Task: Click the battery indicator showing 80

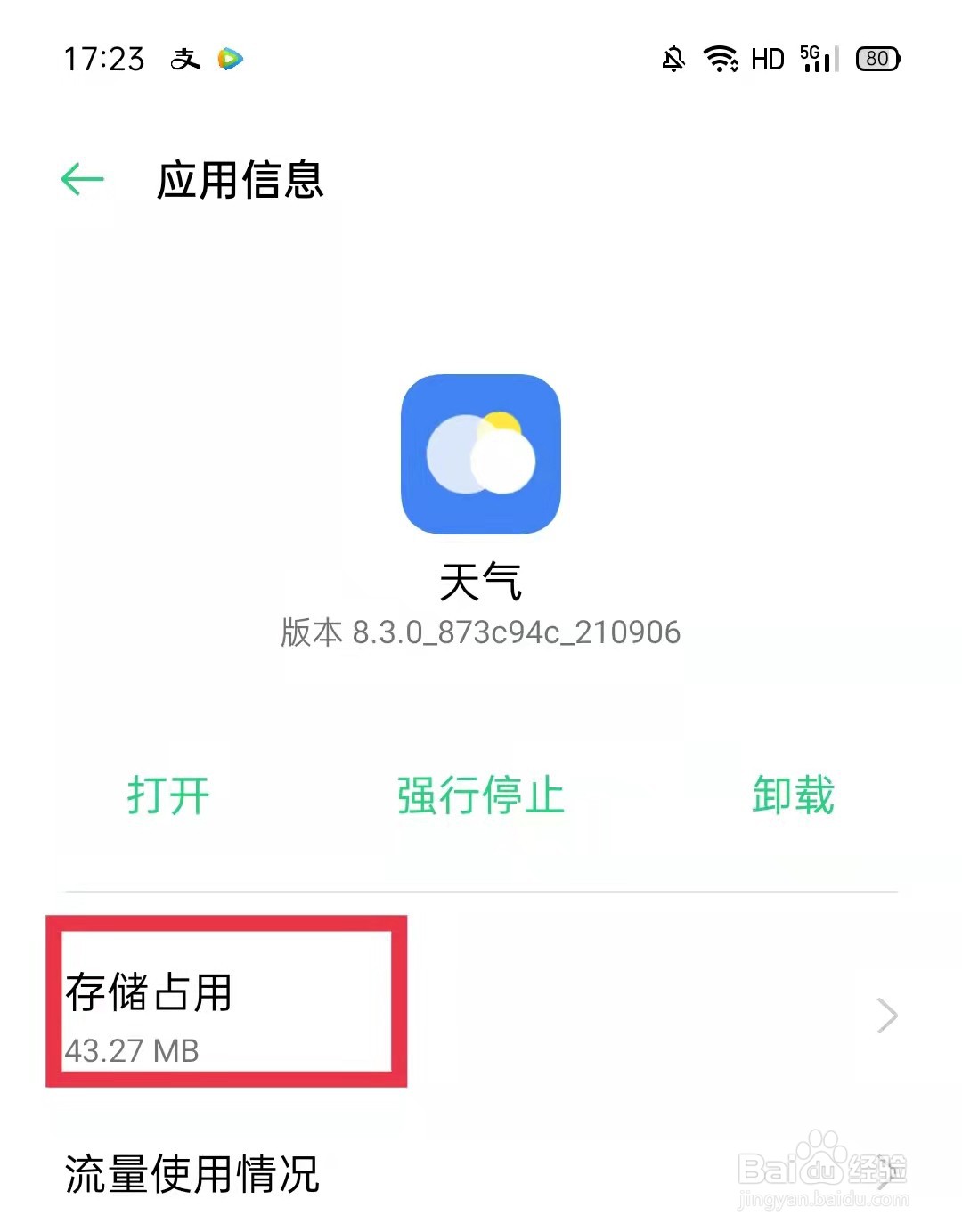Action: (x=876, y=58)
